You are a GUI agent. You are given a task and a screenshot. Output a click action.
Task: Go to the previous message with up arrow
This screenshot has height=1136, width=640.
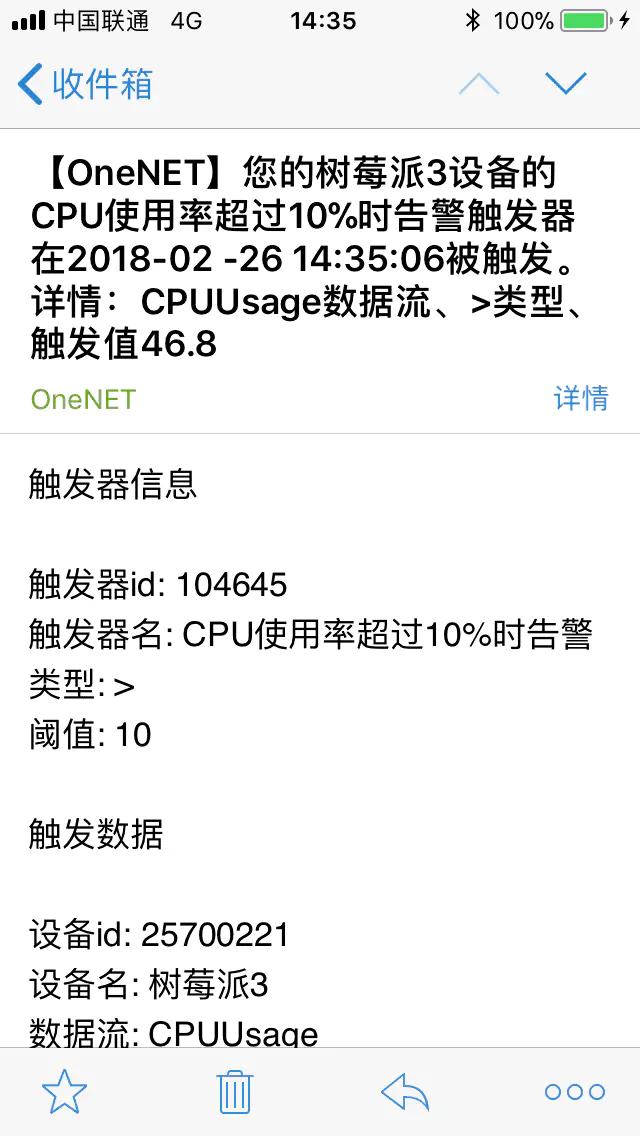(x=479, y=84)
